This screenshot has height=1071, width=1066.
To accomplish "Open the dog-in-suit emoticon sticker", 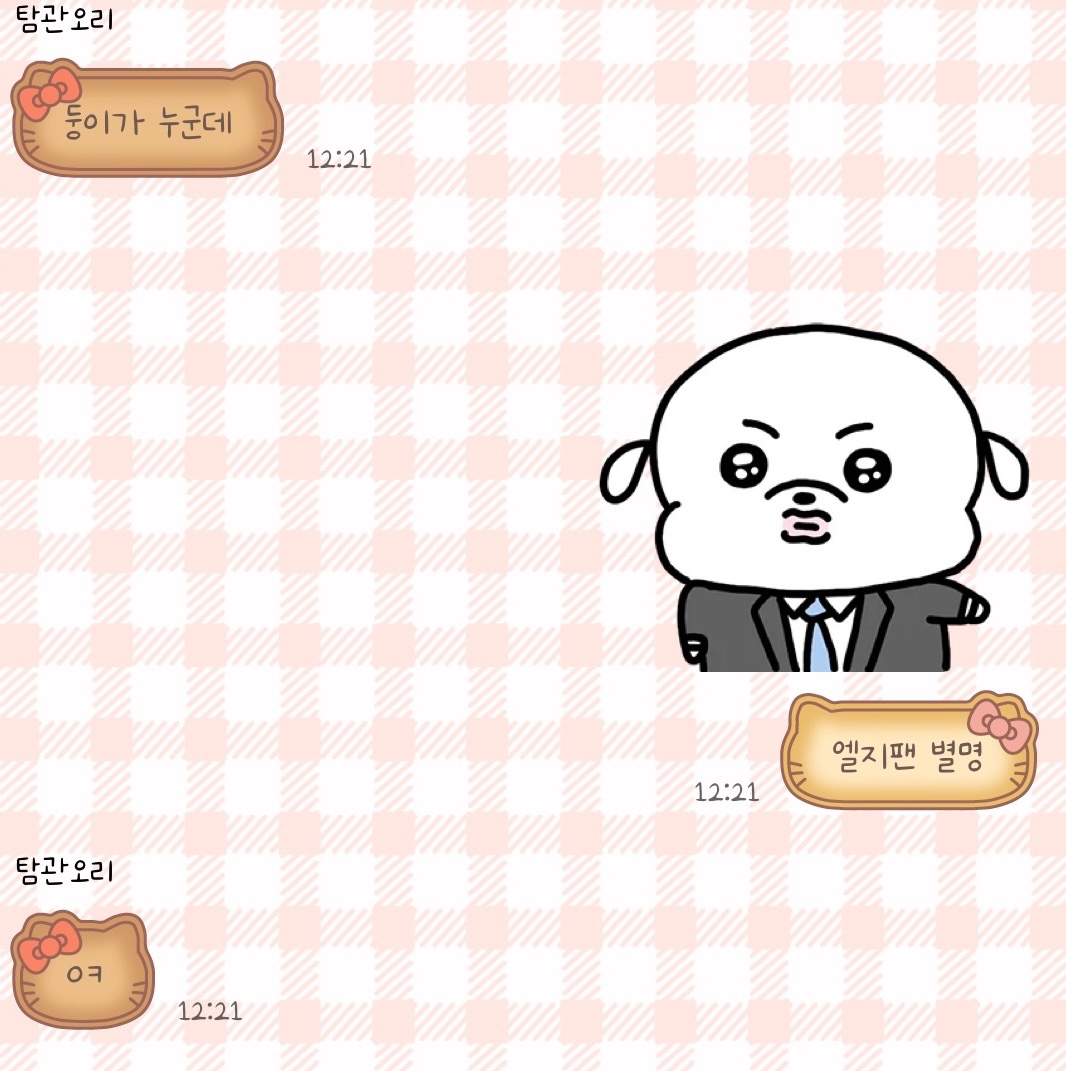I will click(814, 498).
